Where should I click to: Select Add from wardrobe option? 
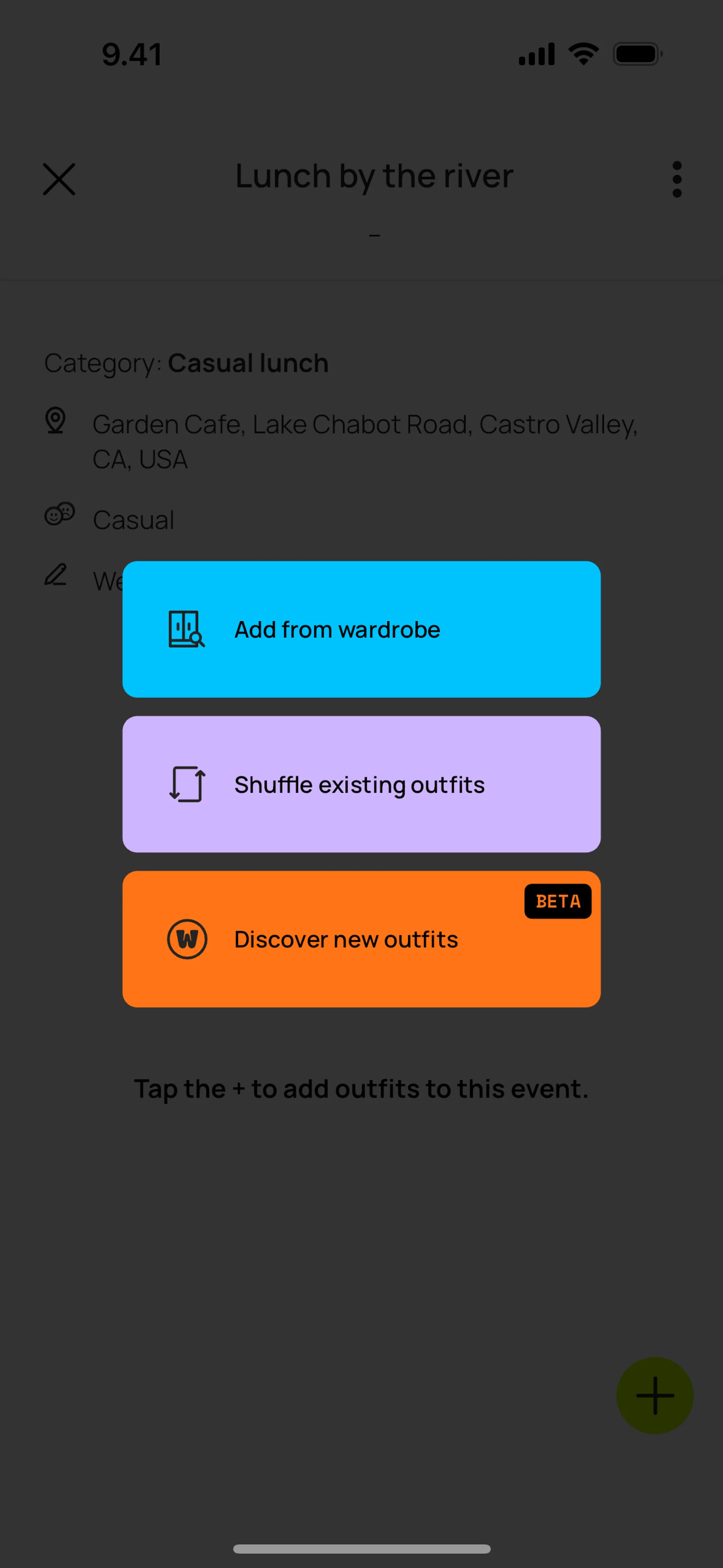[x=361, y=629]
